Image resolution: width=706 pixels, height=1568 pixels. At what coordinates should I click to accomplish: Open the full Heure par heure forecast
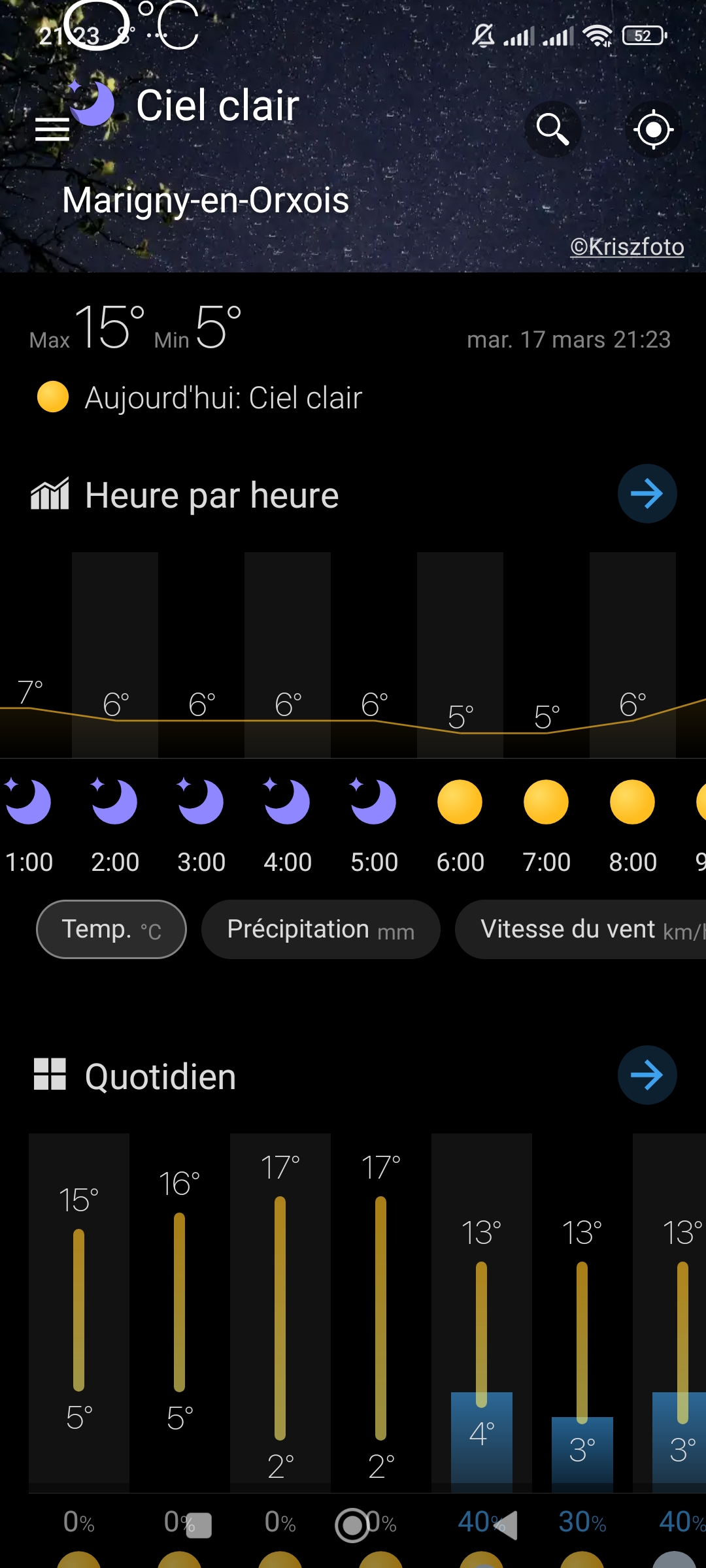pyautogui.click(x=647, y=494)
